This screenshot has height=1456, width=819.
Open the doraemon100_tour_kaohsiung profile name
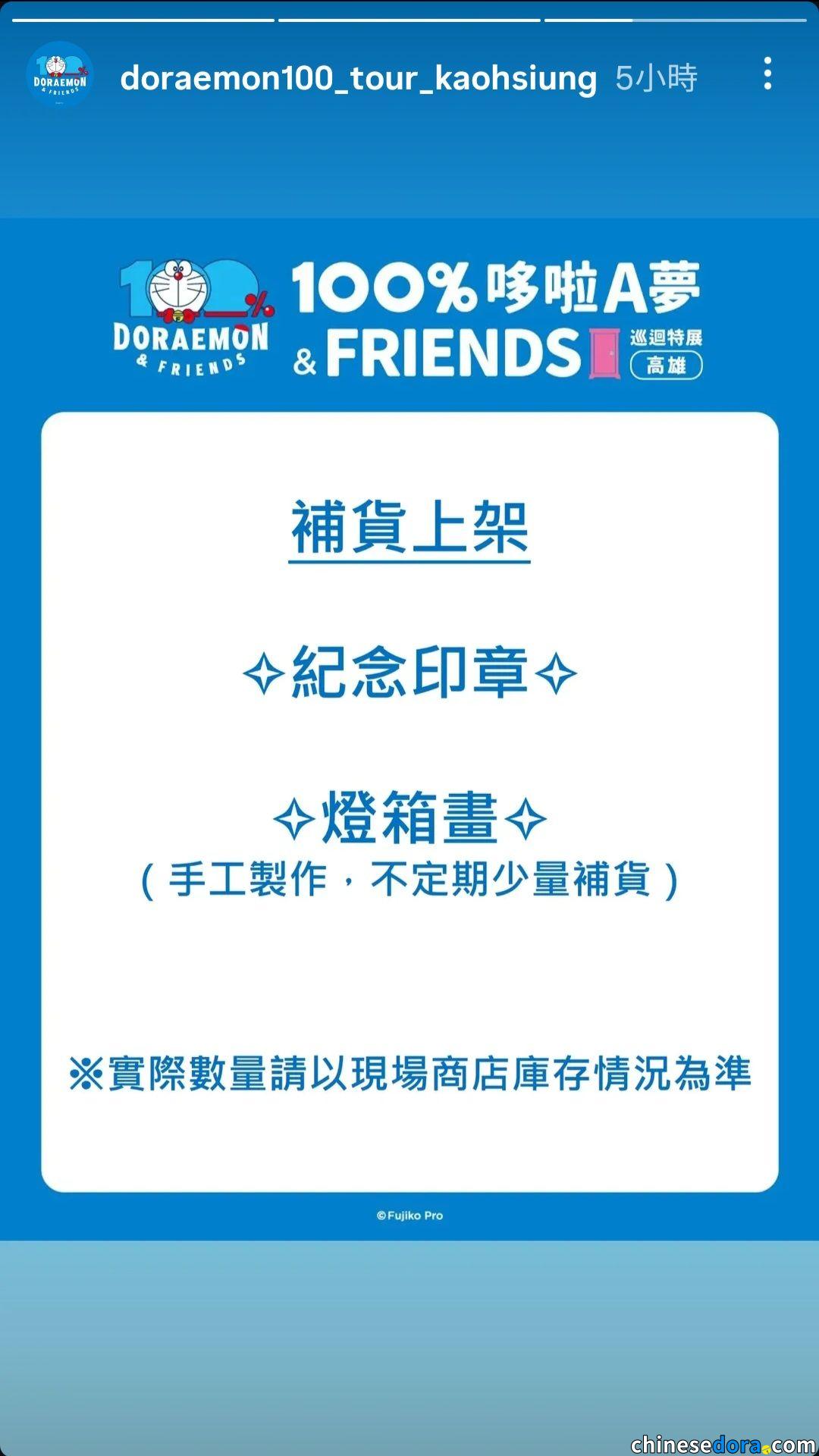[x=358, y=78]
